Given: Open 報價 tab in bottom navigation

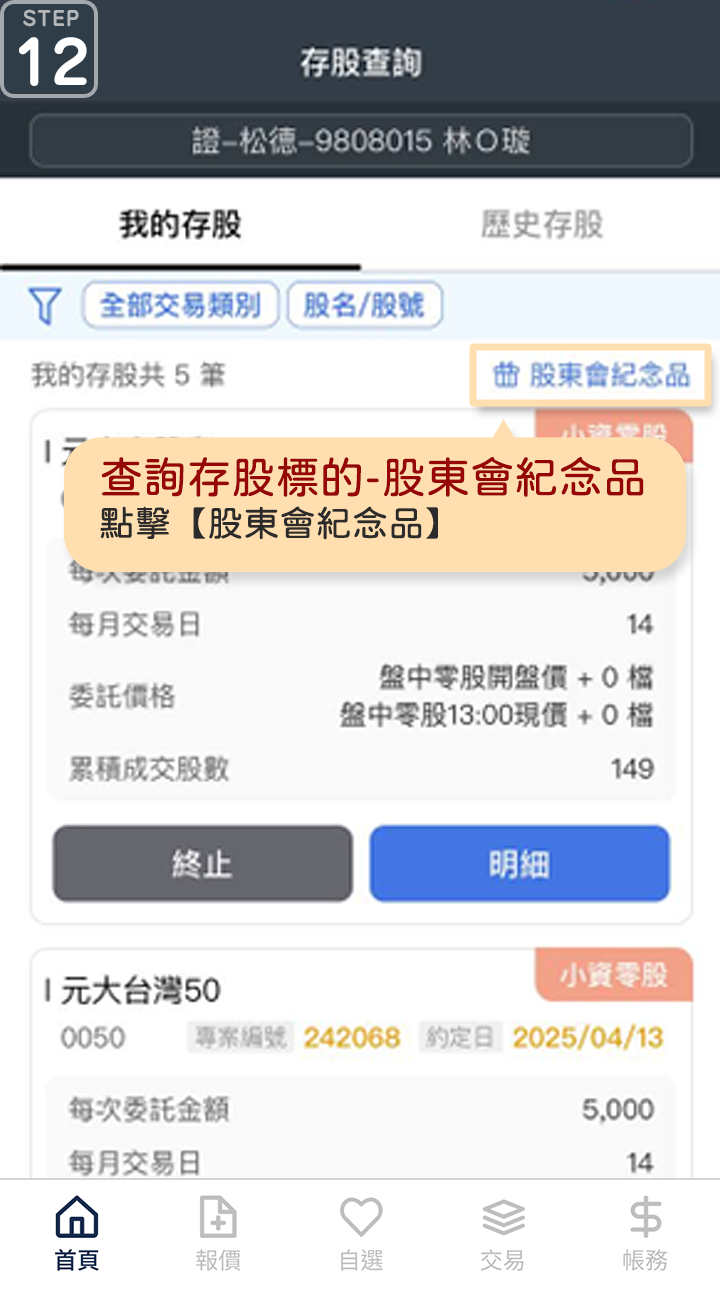Looking at the screenshot, I should click(x=218, y=1235).
